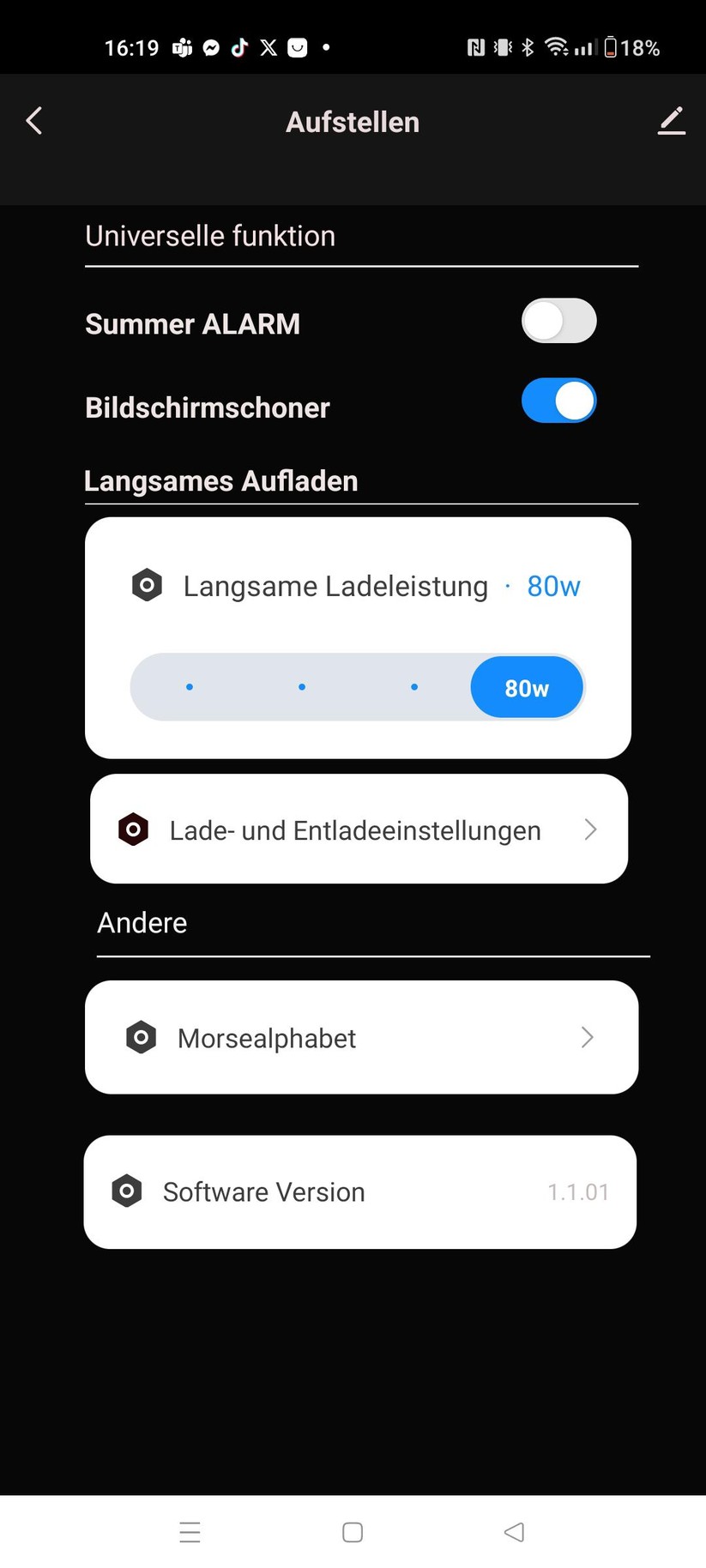
Task: Tap the Wi-Fi icon in the status bar
Action: pos(558,47)
